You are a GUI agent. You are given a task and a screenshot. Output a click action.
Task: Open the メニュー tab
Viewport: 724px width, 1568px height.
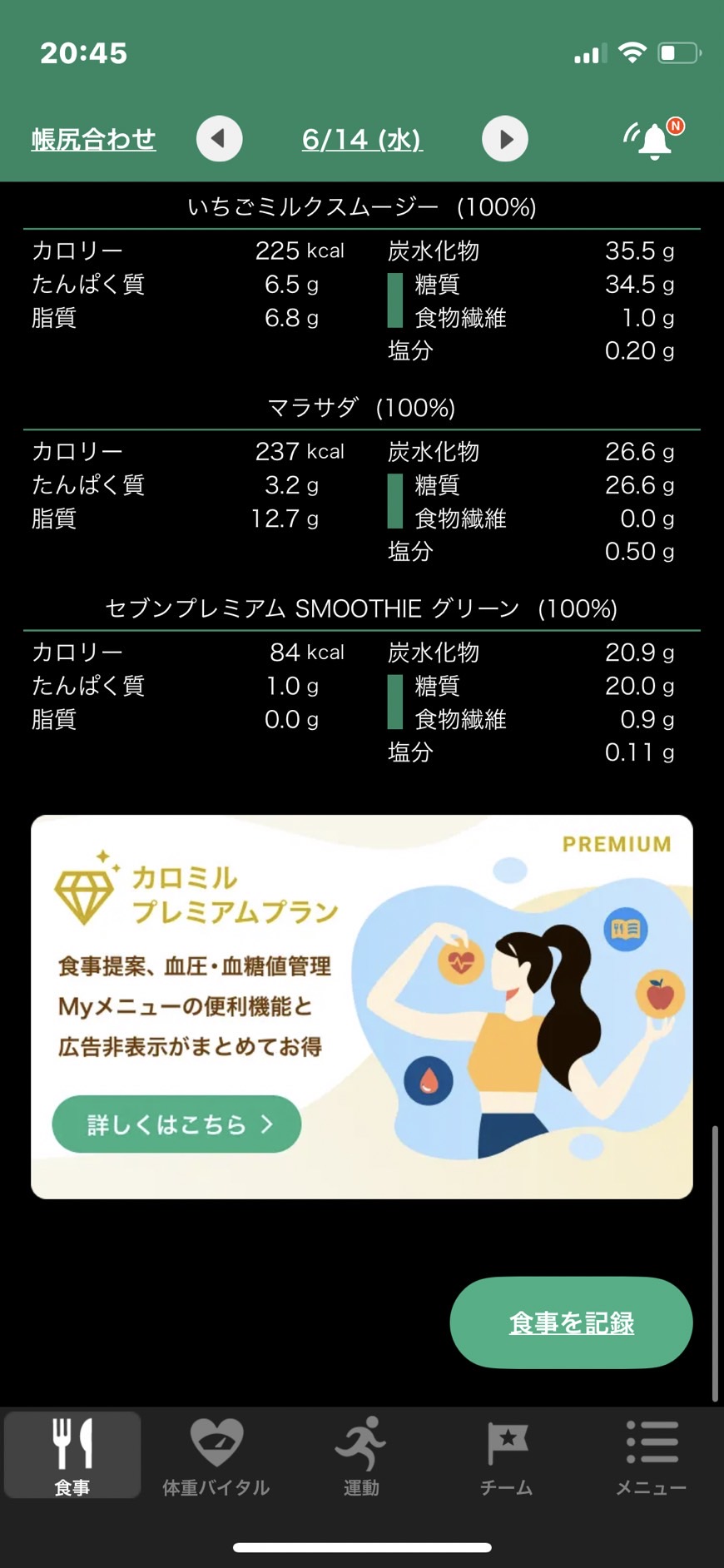[651, 1455]
